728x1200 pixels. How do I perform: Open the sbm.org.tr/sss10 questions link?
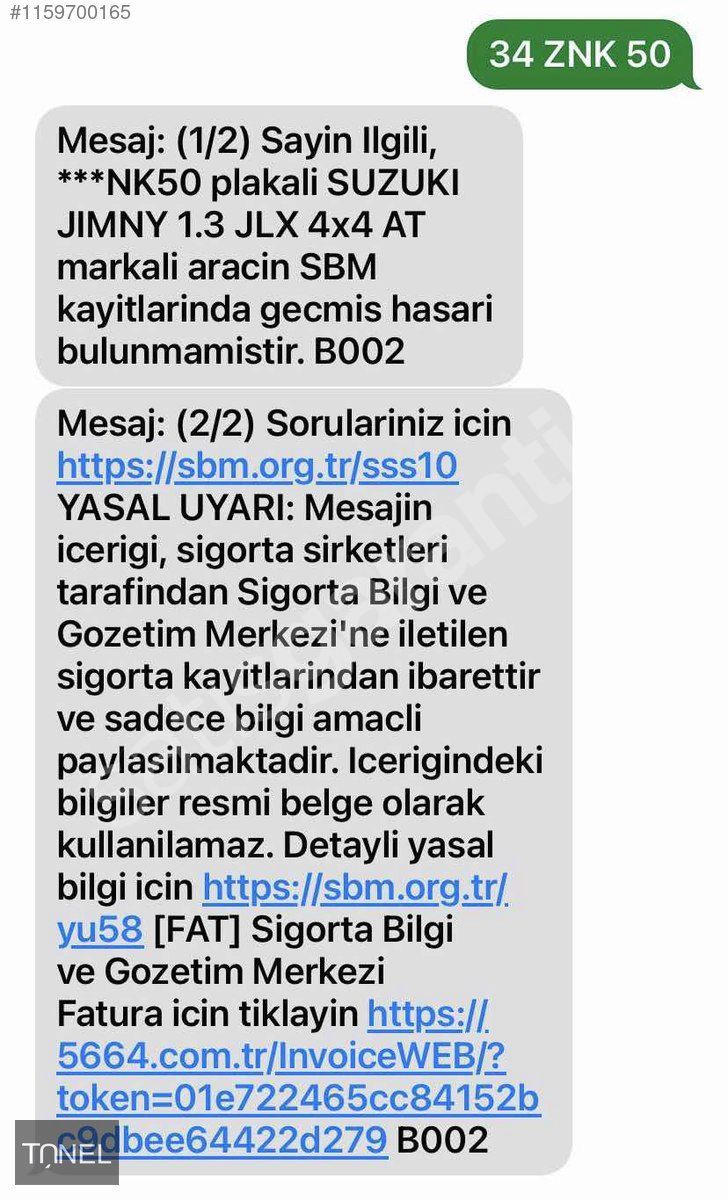pos(257,466)
